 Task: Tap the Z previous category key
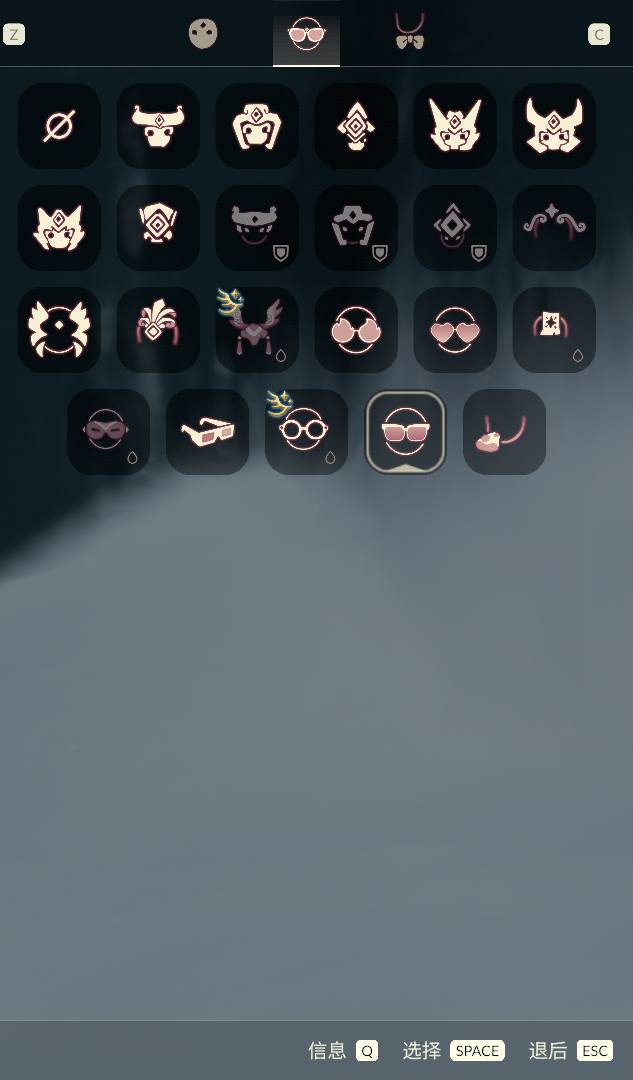(14, 35)
